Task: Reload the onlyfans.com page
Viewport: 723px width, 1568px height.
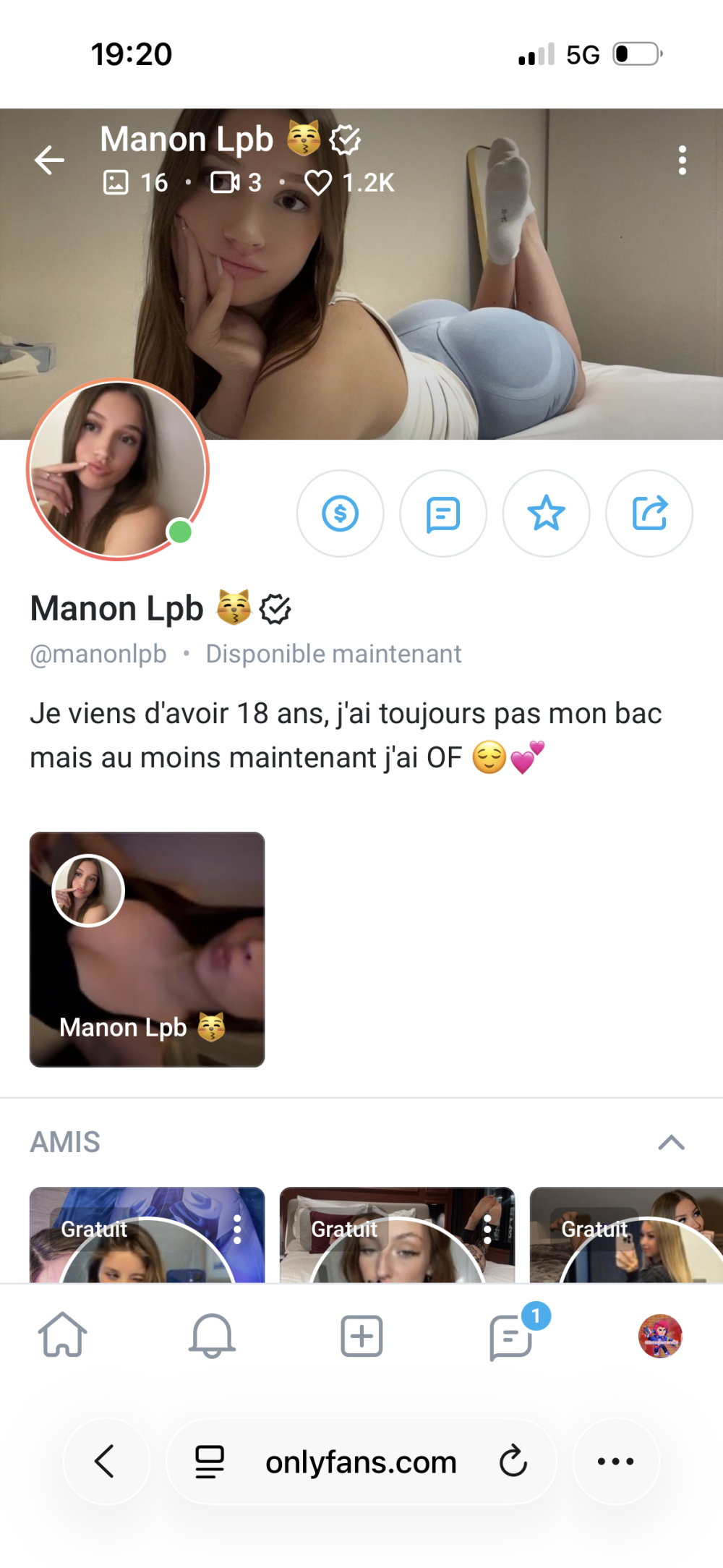Action: pyautogui.click(x=513, y=1462)
